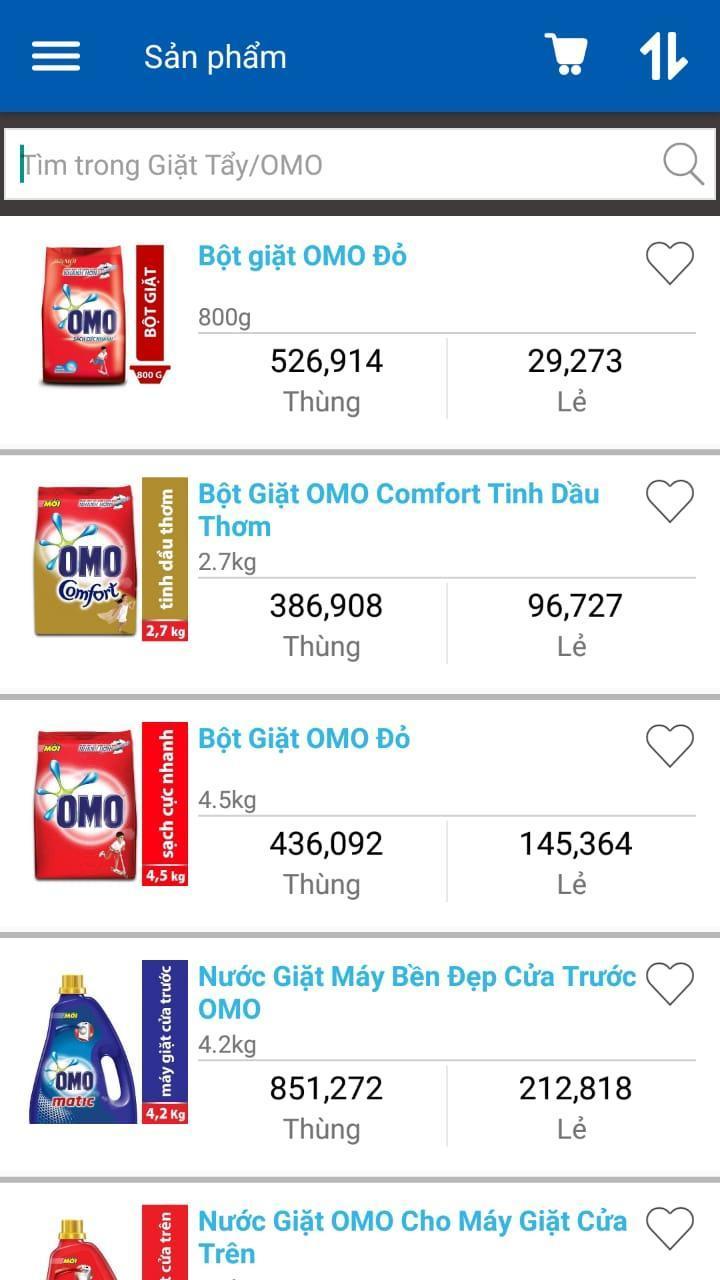
Task: Open the Bột giặt OMO Đỏ product page
Action: [303, 256]
